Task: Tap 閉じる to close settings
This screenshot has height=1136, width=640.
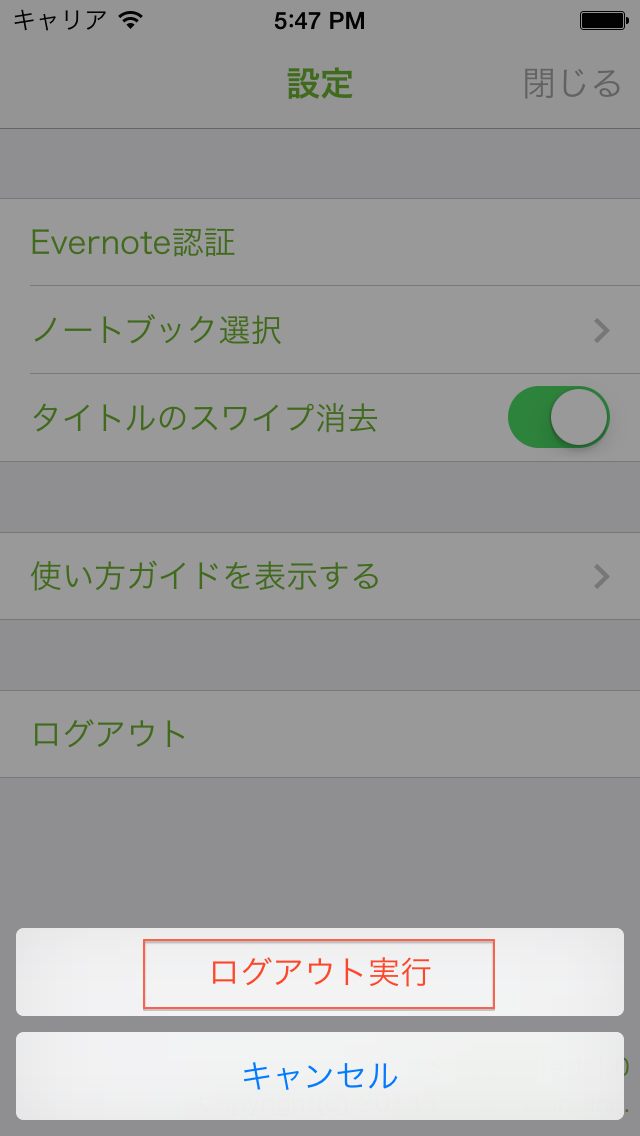Action: coord(572,84)
